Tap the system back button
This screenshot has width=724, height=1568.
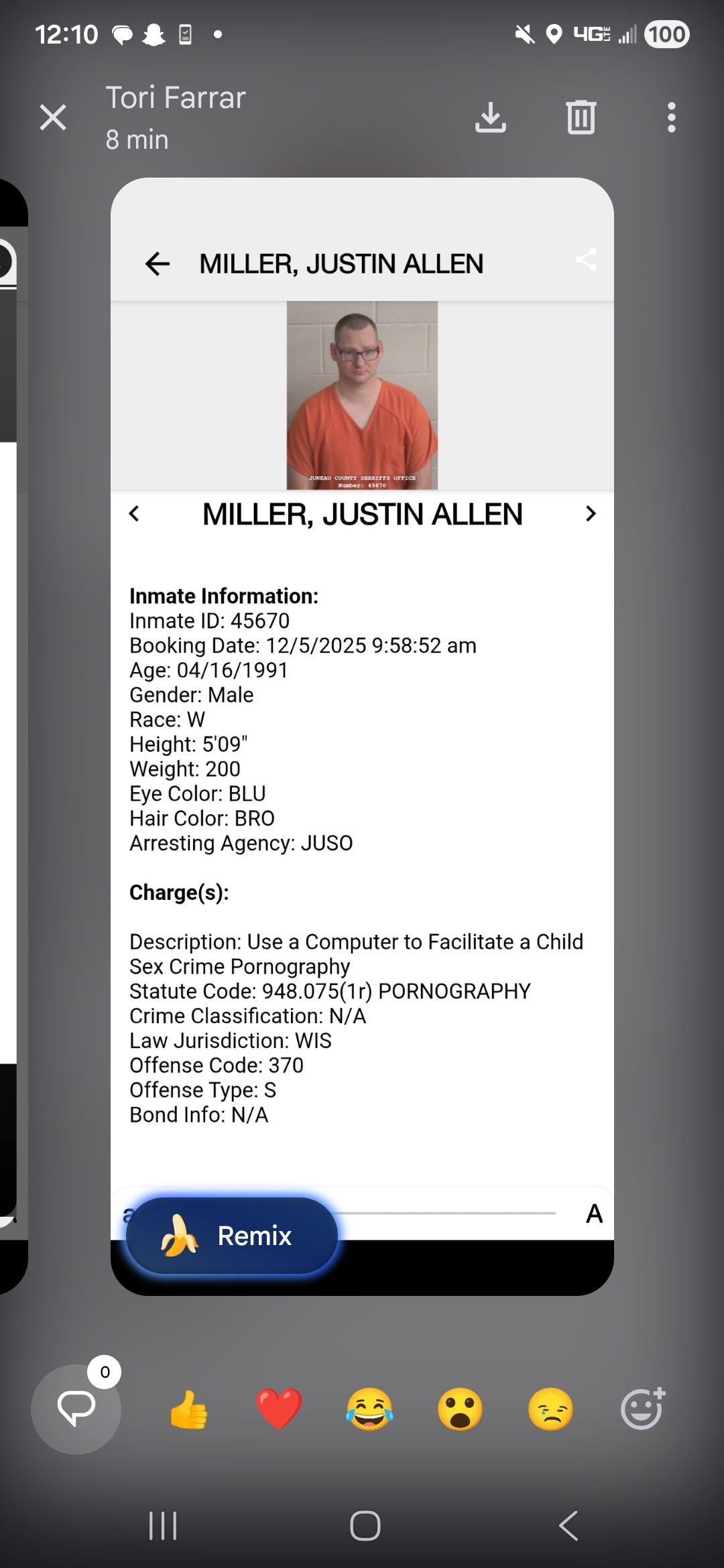coord(568,1526)
